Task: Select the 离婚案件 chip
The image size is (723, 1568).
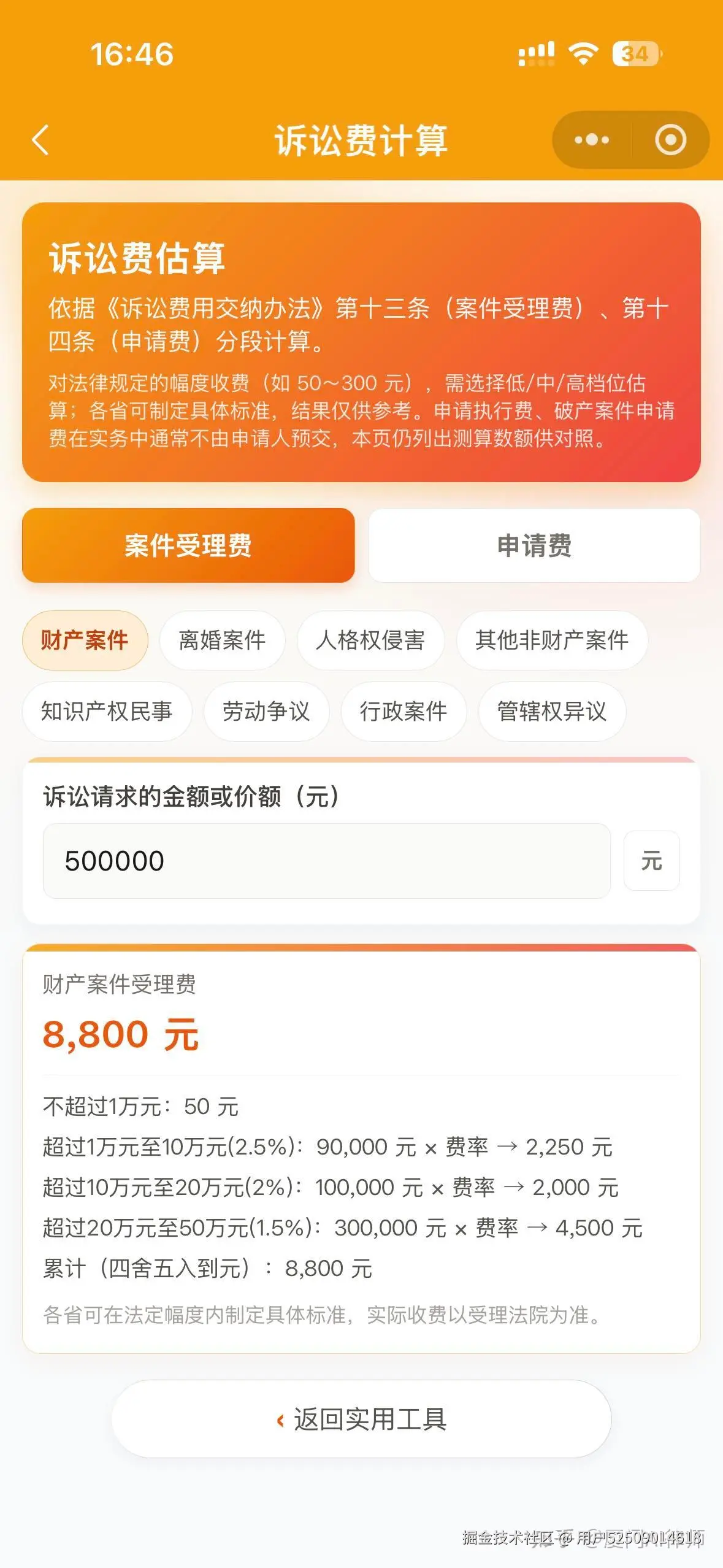Action: coord(222,640)
